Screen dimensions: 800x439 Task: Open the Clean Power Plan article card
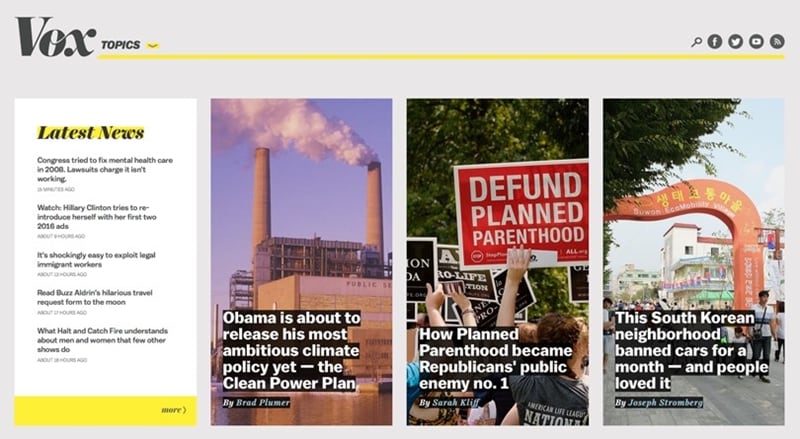point(291,350)
